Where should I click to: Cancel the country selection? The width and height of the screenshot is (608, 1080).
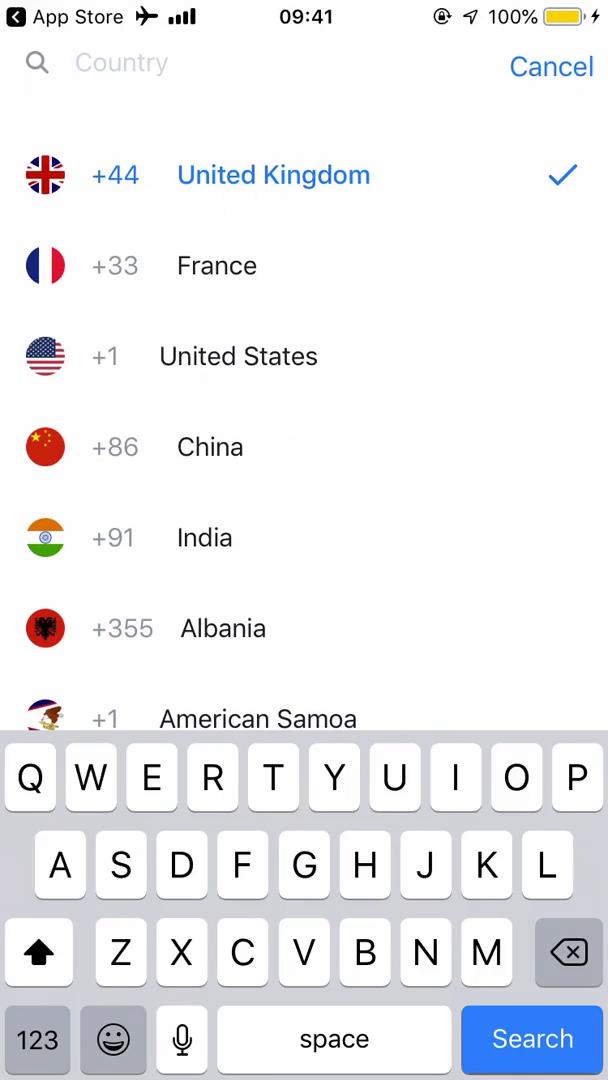tap(551, 66)
